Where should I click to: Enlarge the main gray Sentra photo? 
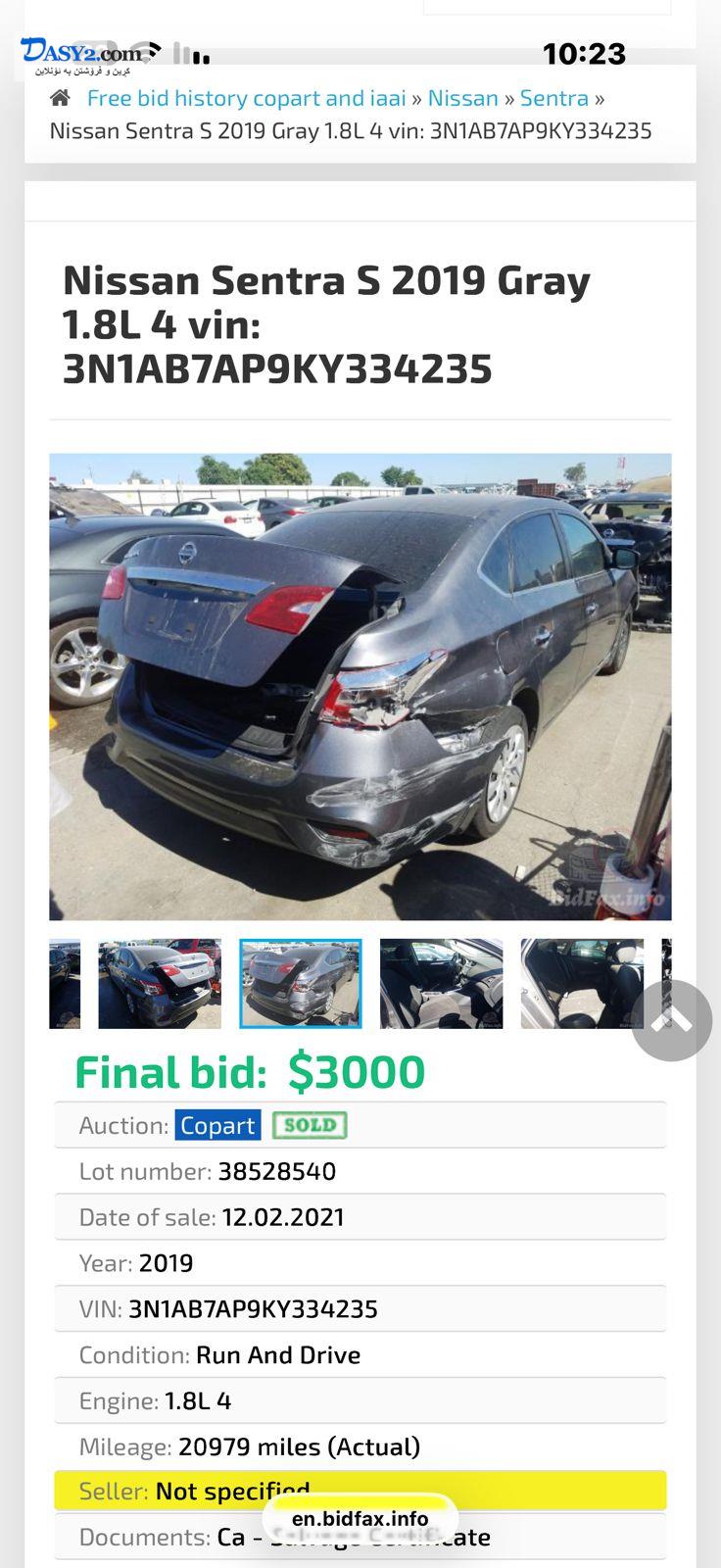[360, 686]
